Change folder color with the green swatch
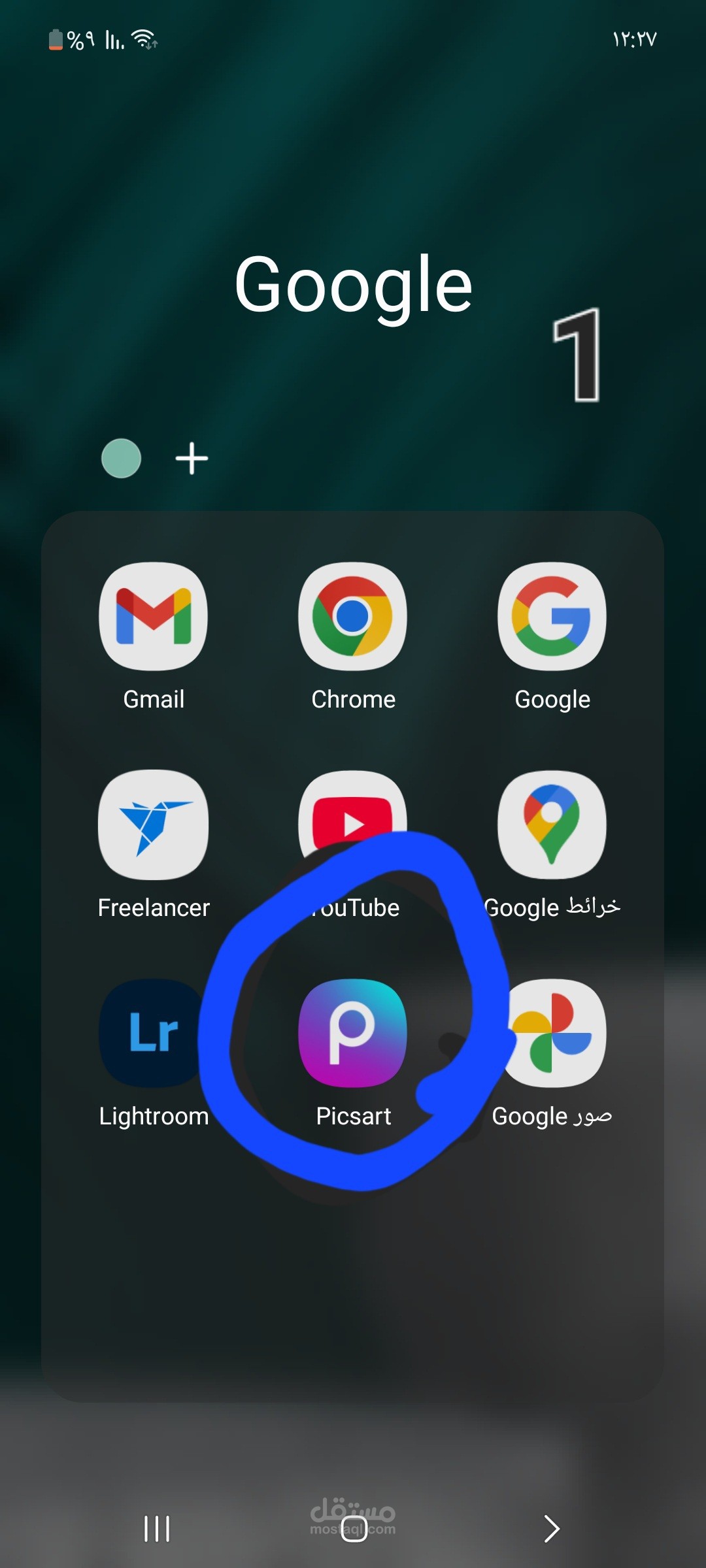Screen dimensions: 706x1568 (x=122, y=459)
